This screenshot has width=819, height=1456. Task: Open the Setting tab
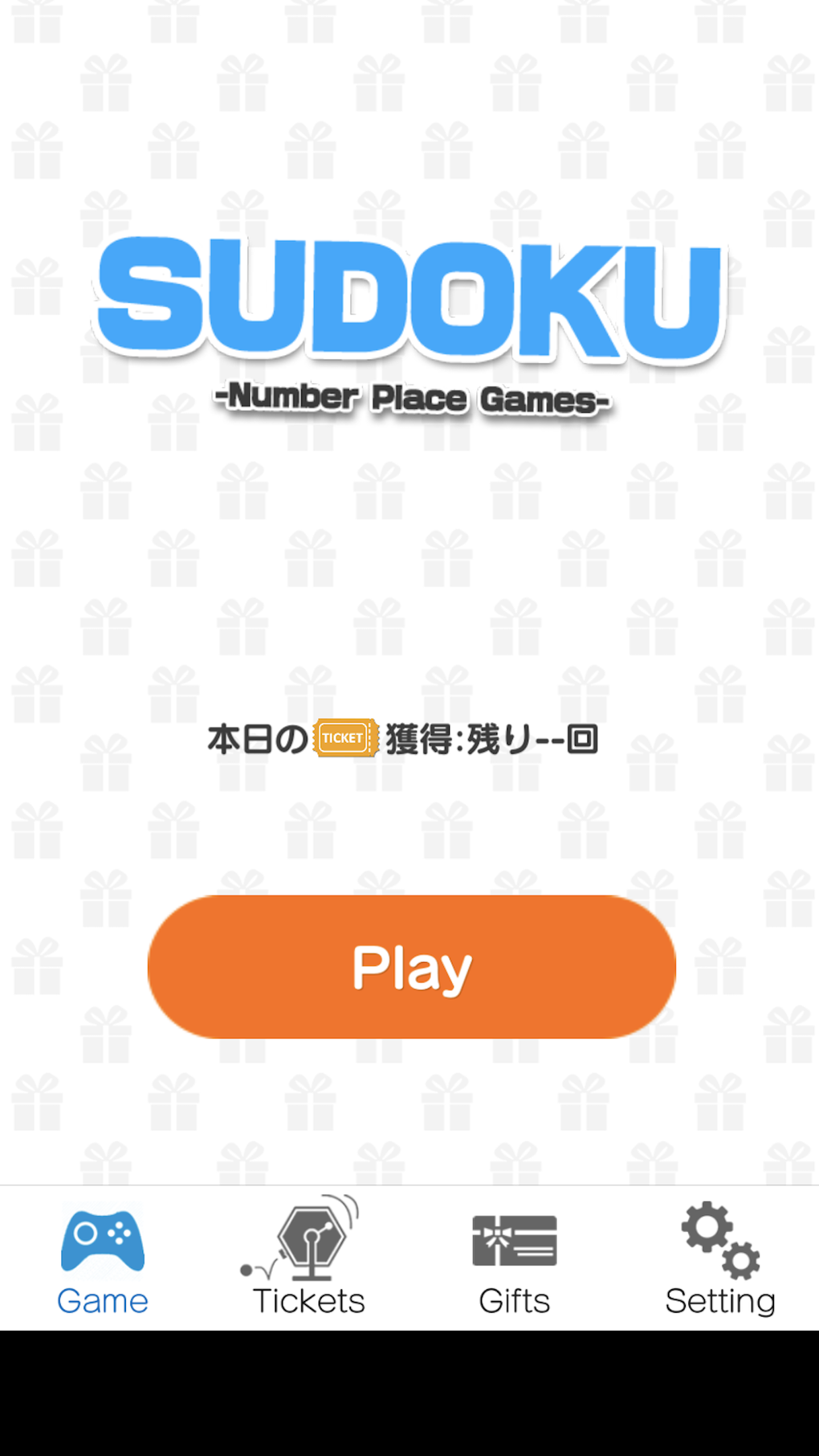click(x=719, y=1301)
